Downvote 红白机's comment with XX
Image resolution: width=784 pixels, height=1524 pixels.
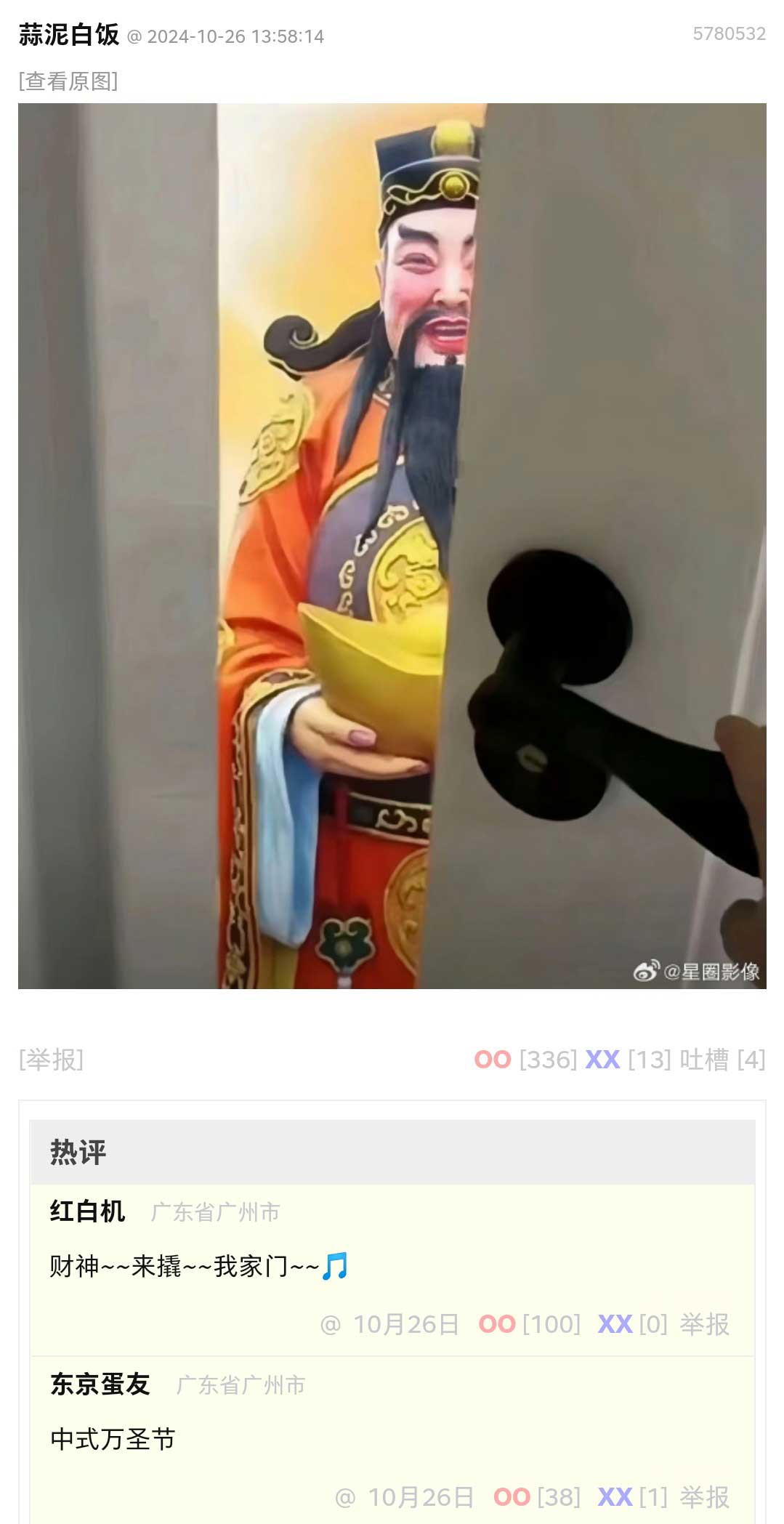click(615, 1324)
